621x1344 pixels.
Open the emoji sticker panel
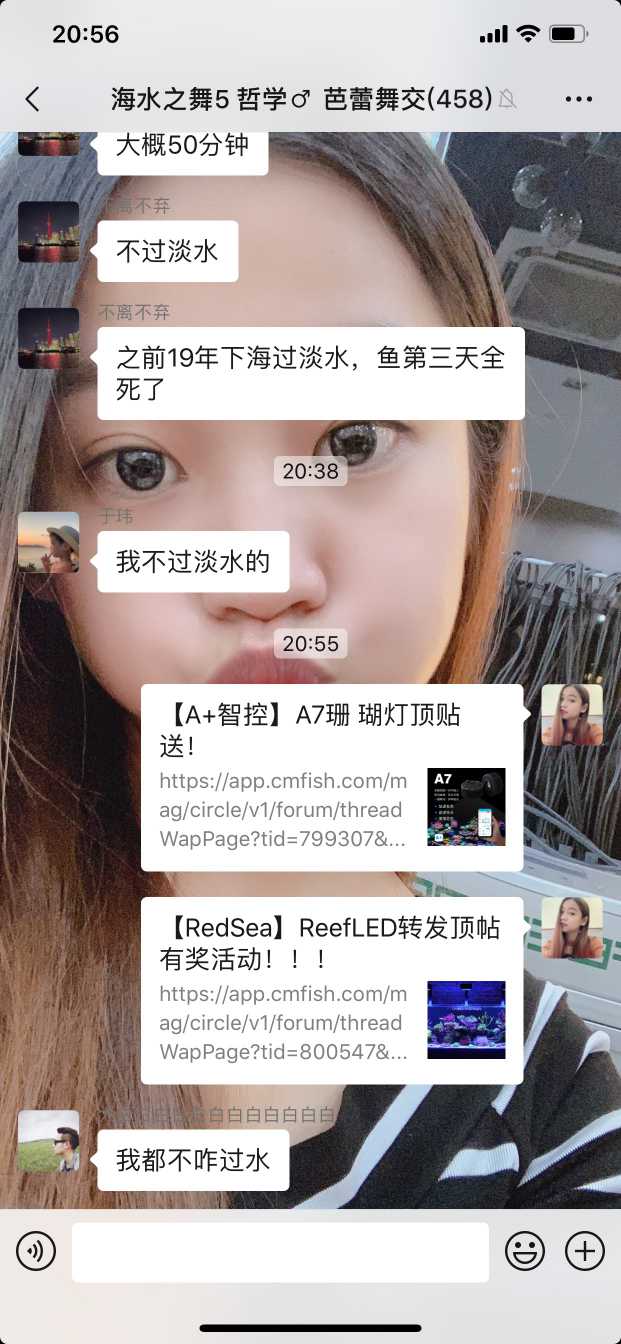525,1251
